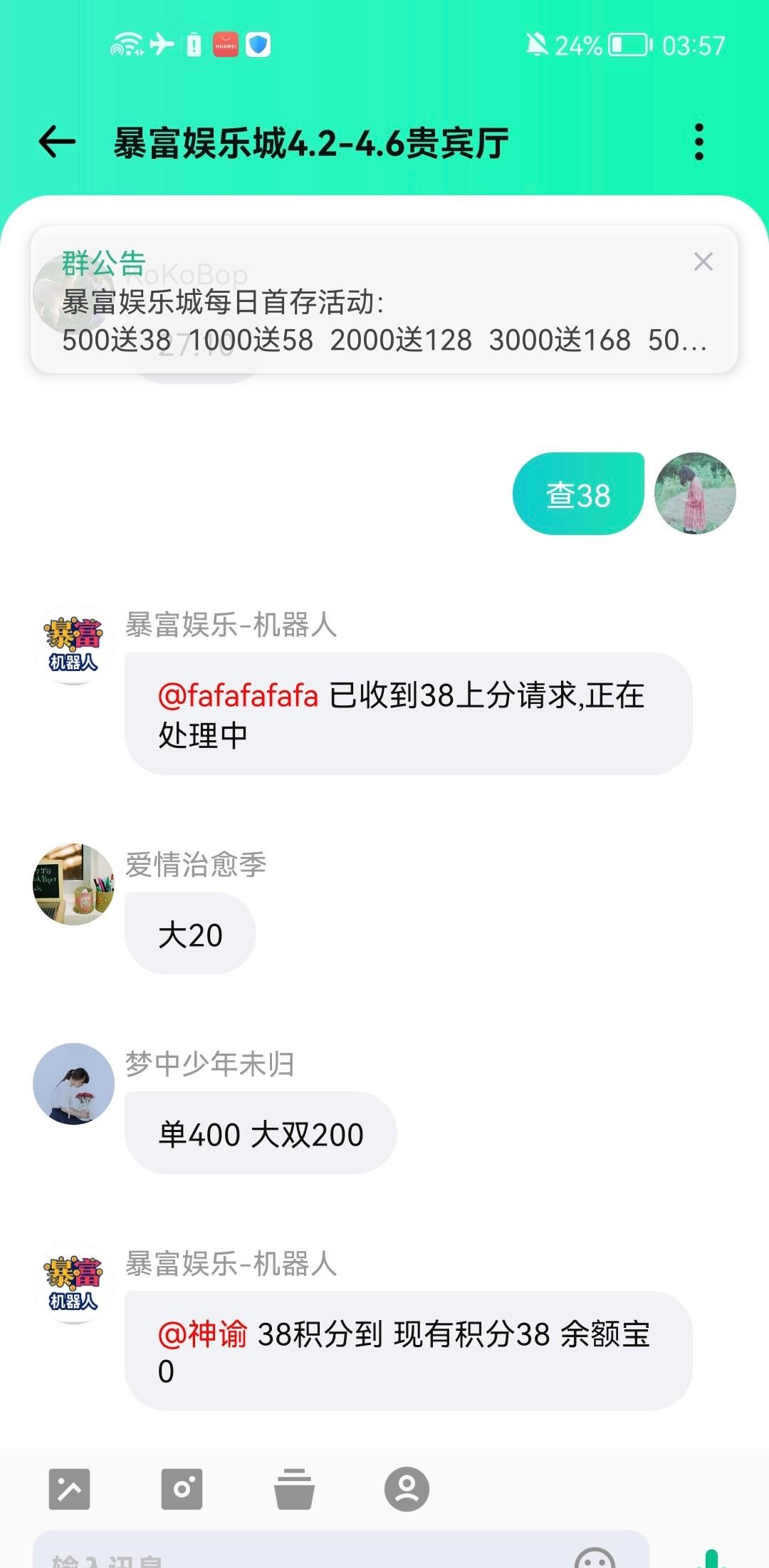Attach a picture from gallery
The height and width of the screenshot is (1568, 769).
coord(70,1489)
